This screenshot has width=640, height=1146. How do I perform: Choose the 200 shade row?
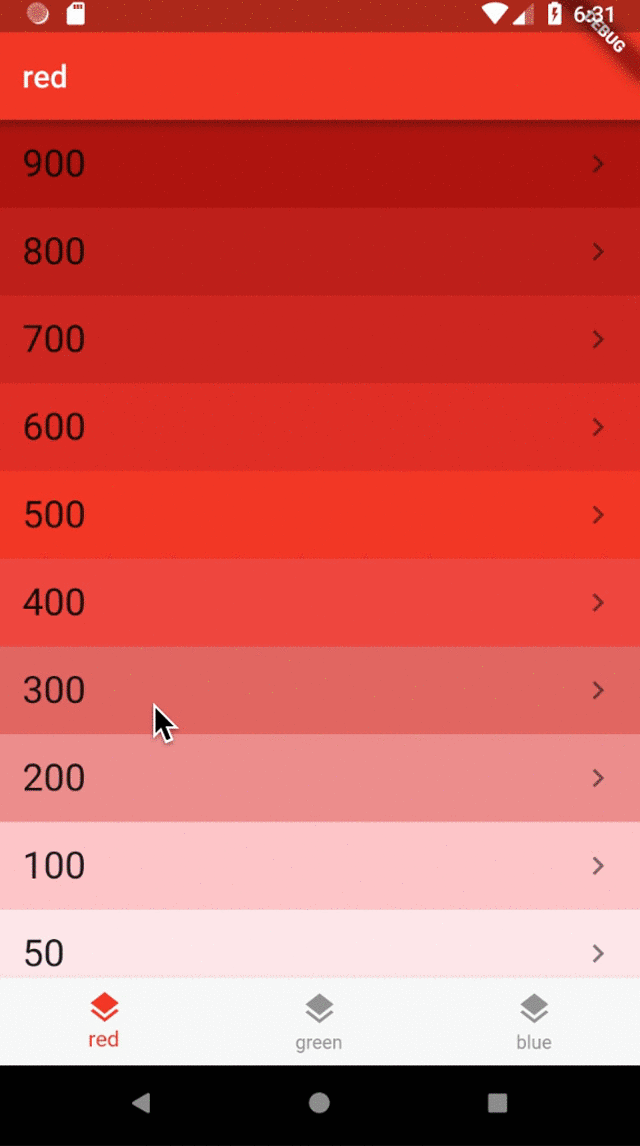tap(320, 778)
